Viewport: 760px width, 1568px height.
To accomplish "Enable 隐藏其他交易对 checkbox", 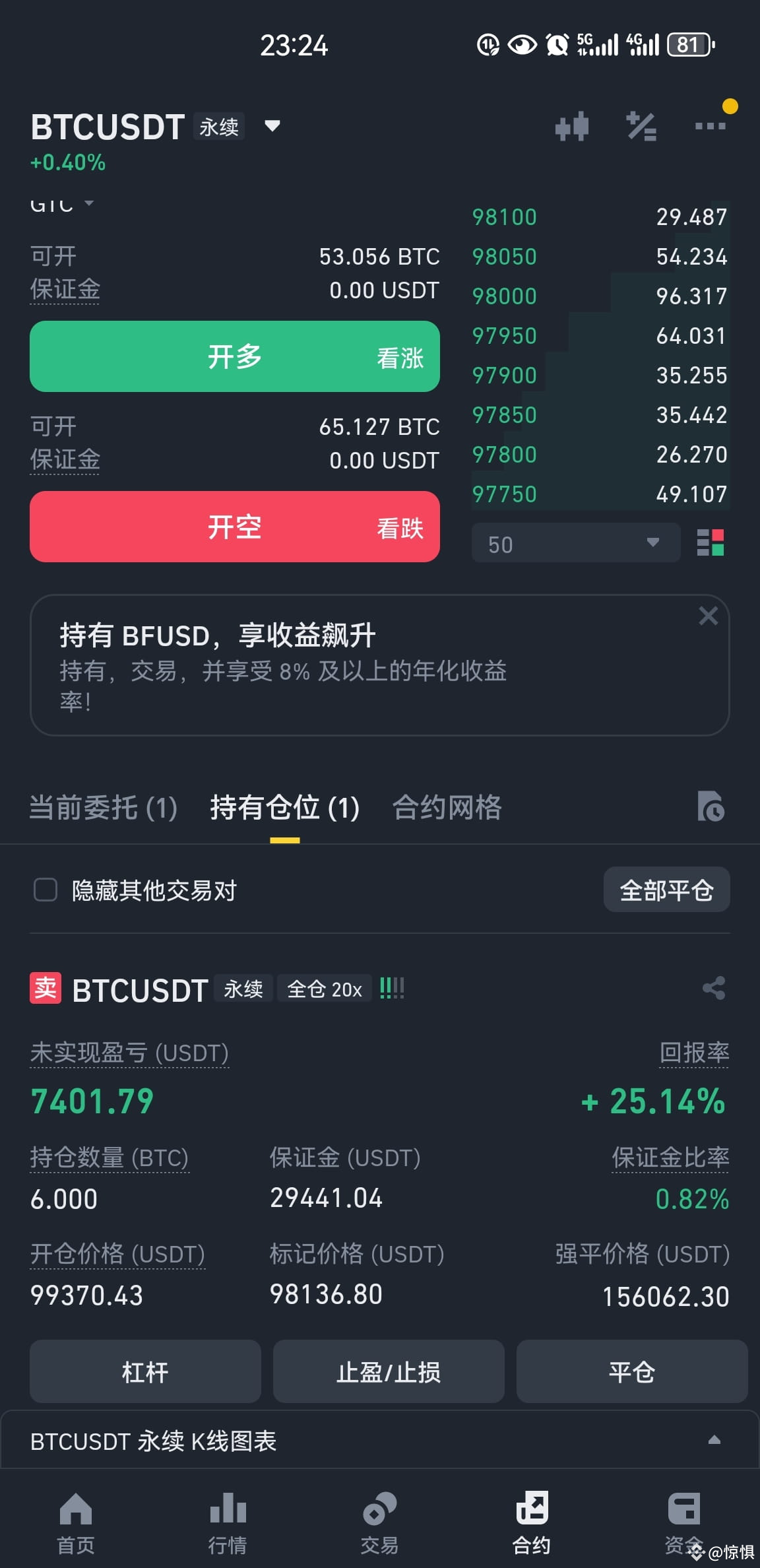I will pyautogui.click(x=45, y=890).
